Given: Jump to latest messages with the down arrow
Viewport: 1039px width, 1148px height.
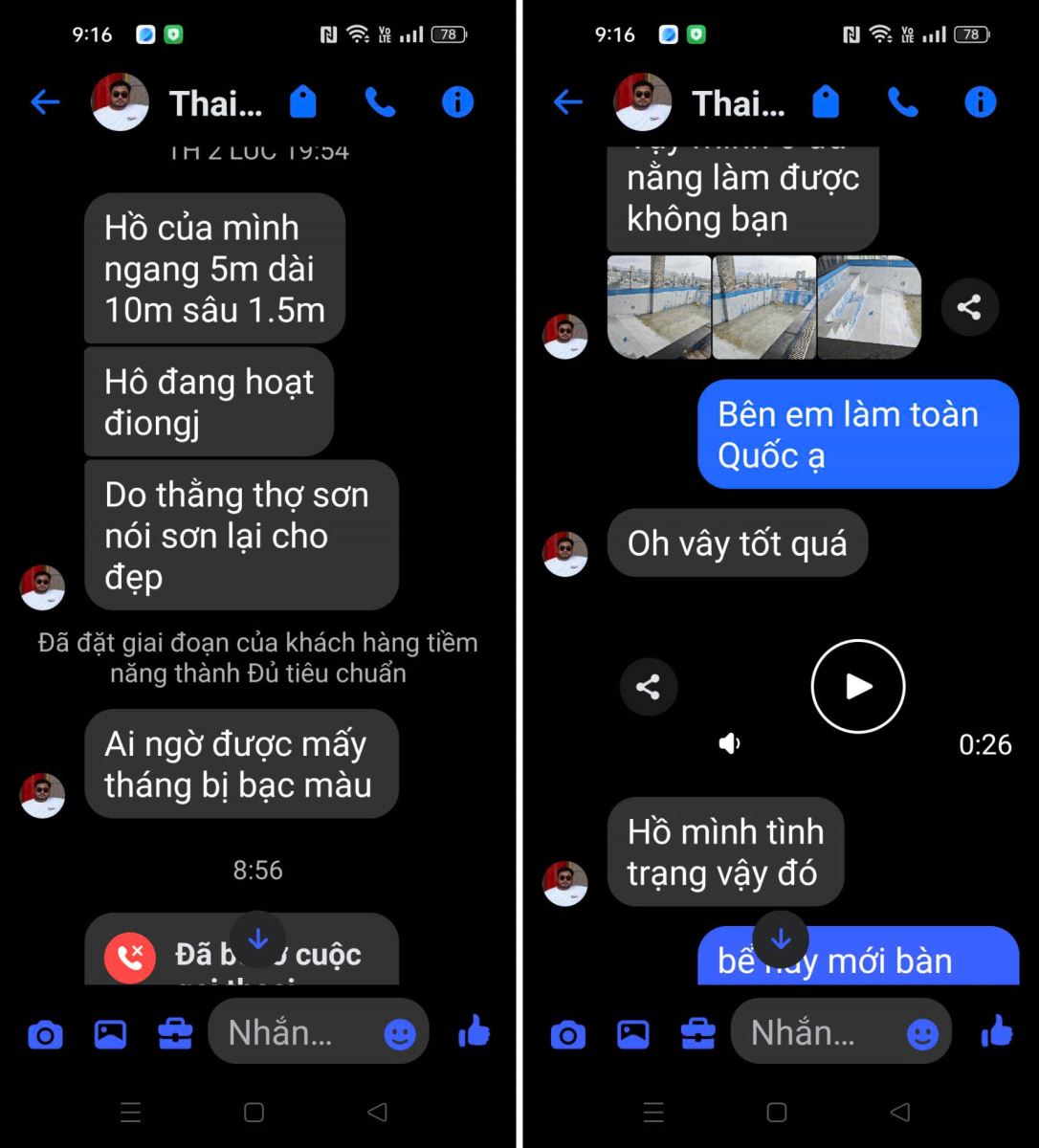Looking at the screenshot, I should [257, 940].
